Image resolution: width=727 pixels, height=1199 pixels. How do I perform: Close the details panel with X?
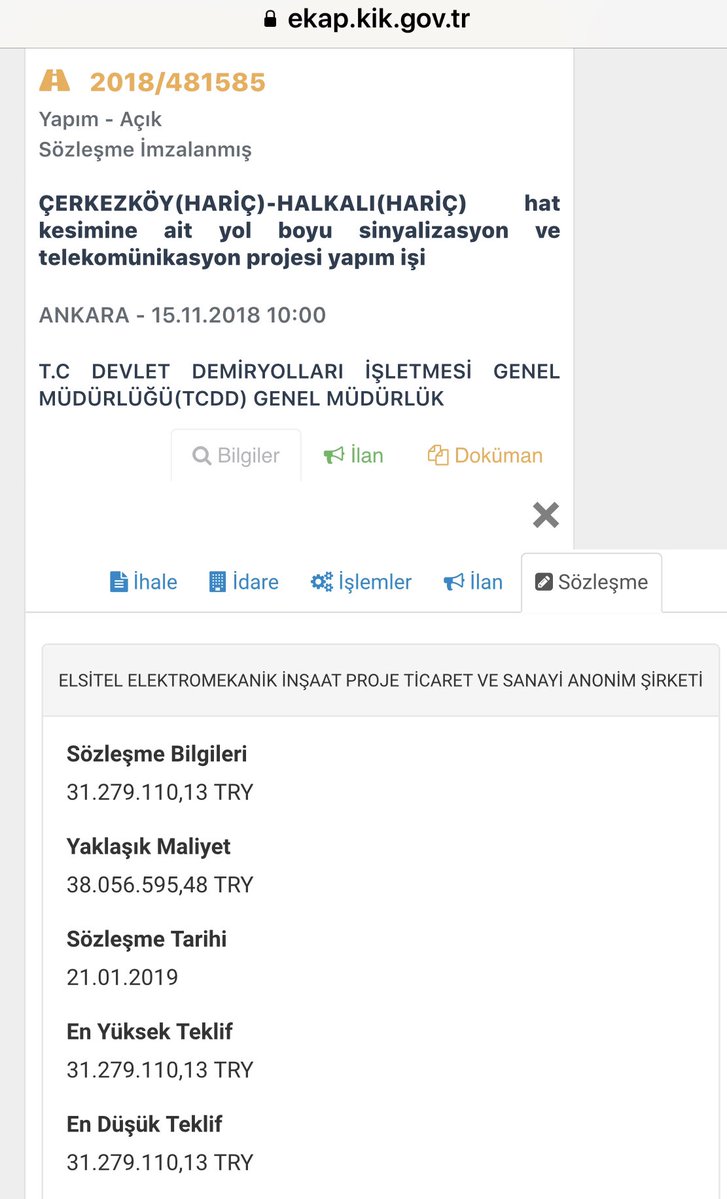546,515
